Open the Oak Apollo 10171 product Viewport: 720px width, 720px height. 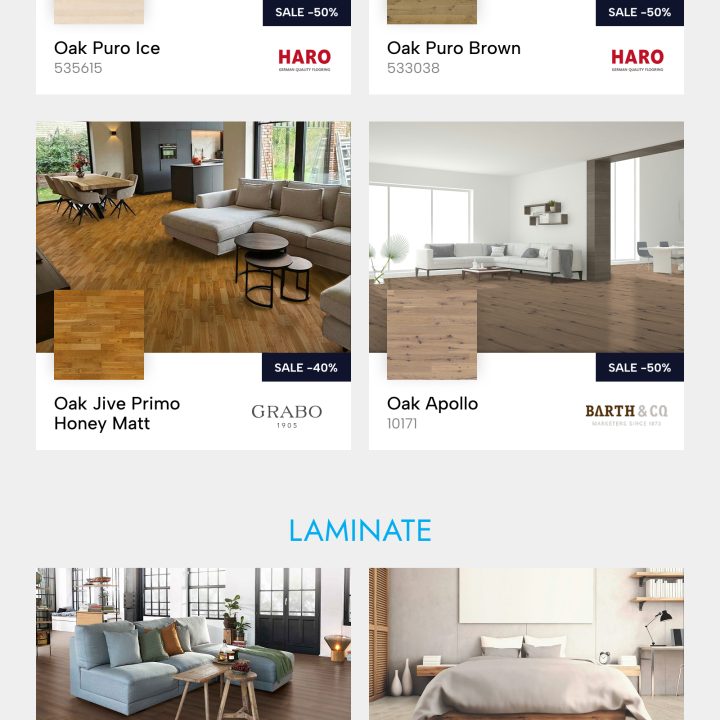526,285
